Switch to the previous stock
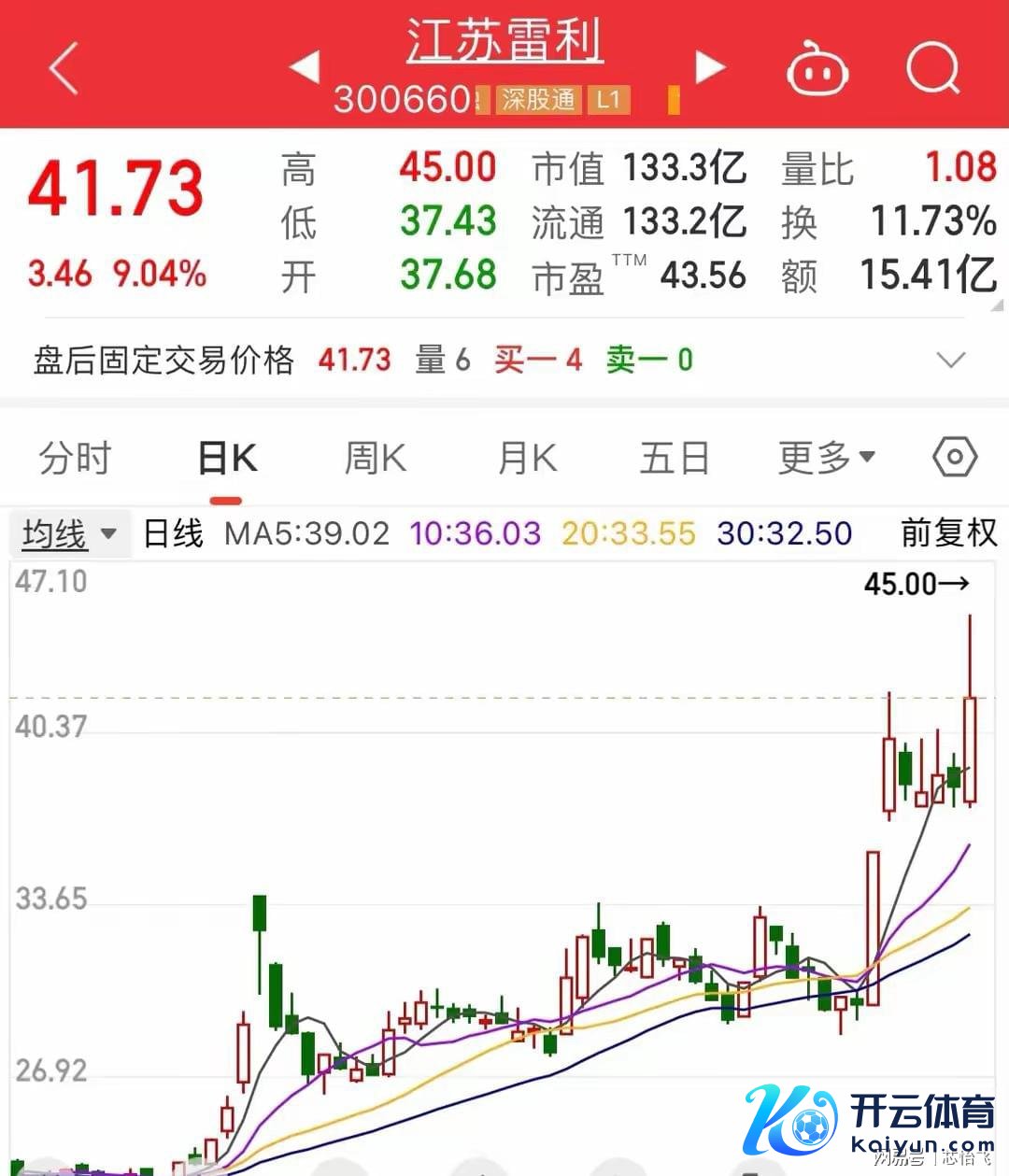The width and height of the screenshot is (1009, 1176). point(305,66)
